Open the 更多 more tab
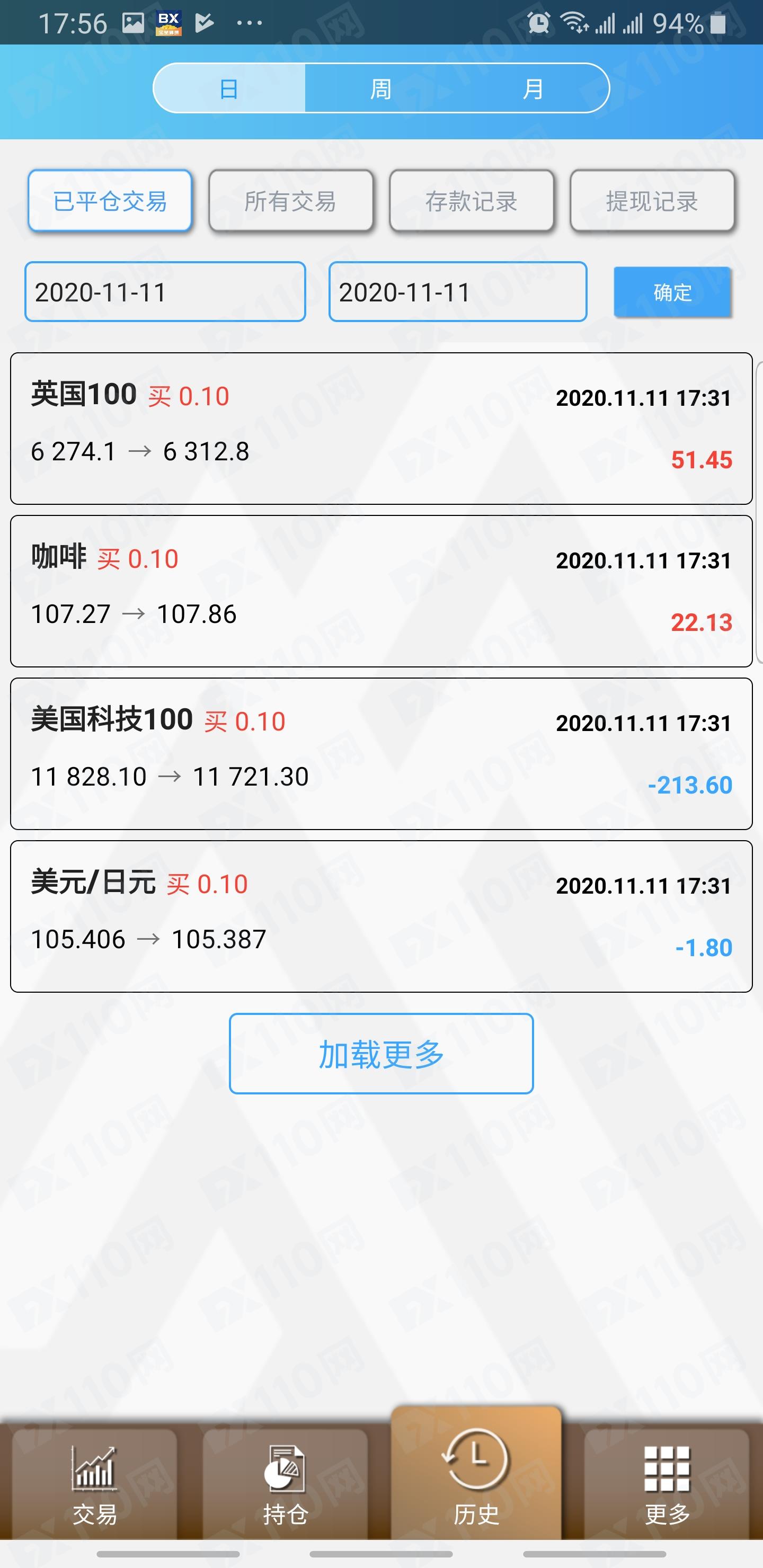The width and height of the screenshot is (763, 1568). [667, 1484]
